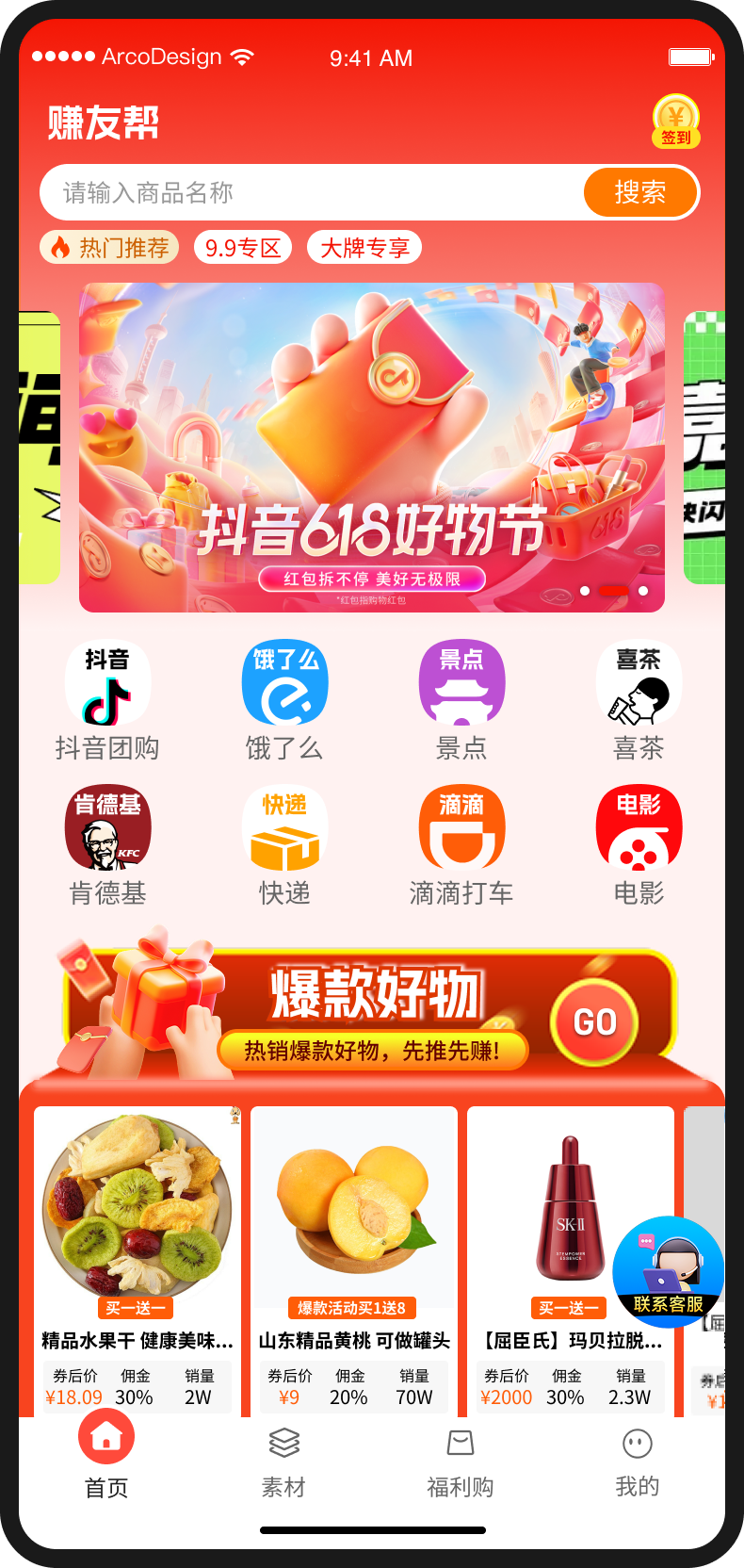
Task: Open 饿了么 shortcut
Action: [x=284, y=699]
